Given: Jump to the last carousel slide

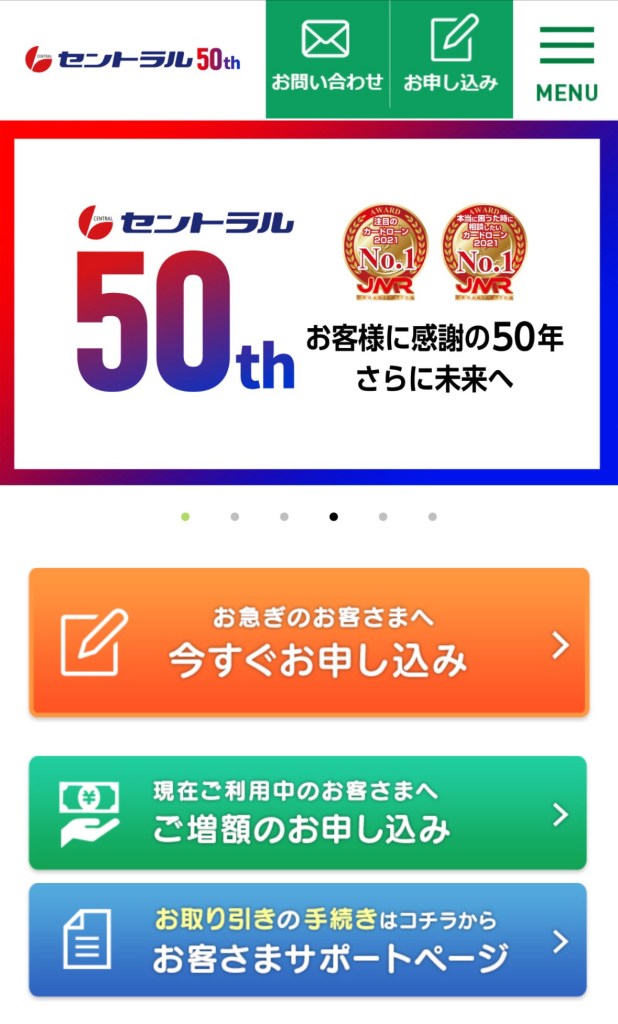Looking at the screenshot, I should point(432,517).
